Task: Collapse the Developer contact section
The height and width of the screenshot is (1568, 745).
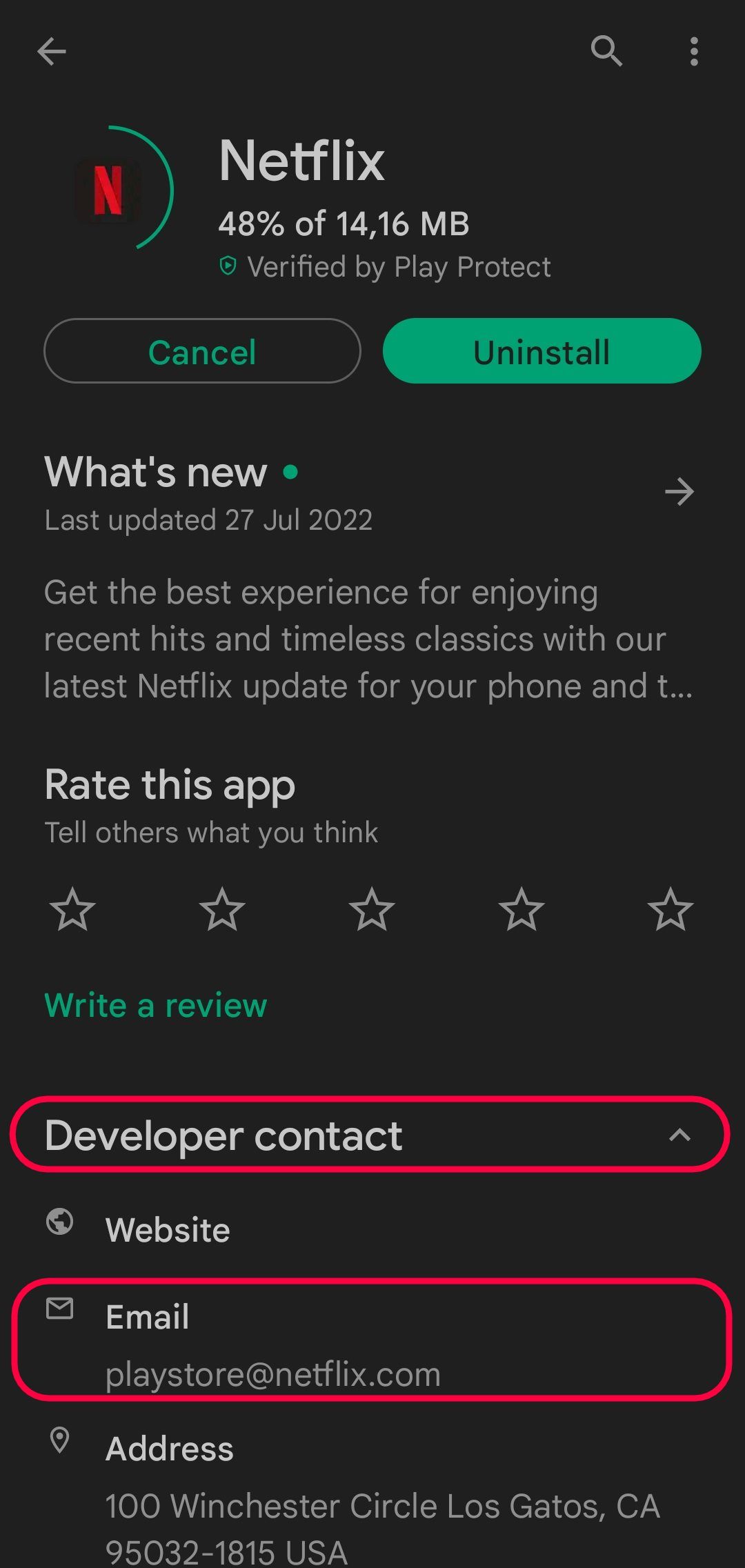Action: [679, 1135]
